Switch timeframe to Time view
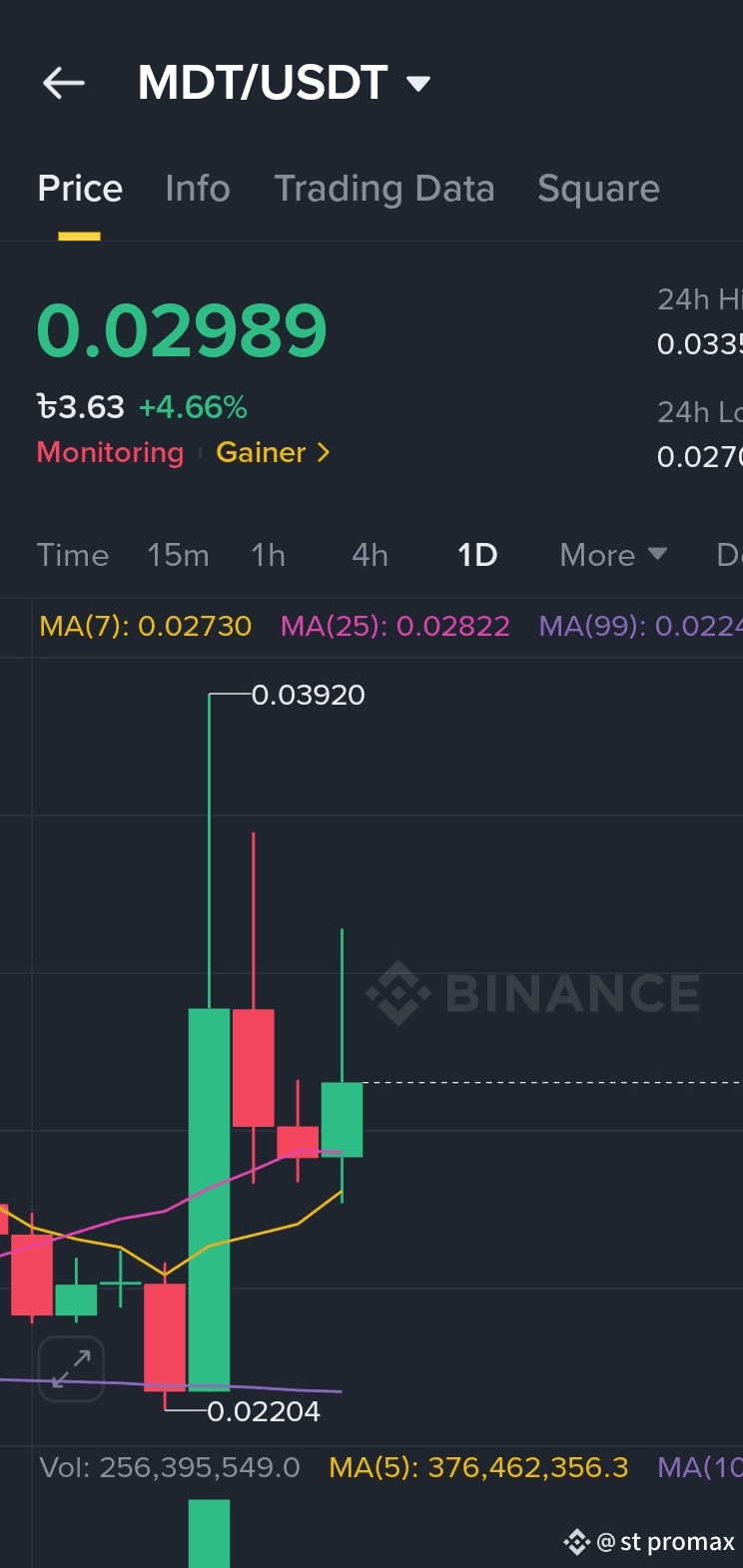Screen dimensions: 743x1568 72,555
